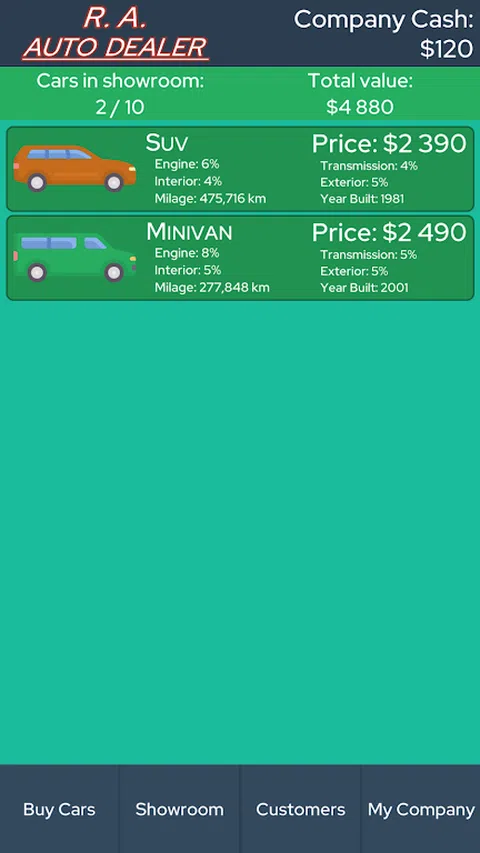Select the My Company tab
The image size is (480, 853).
(421, 809)
